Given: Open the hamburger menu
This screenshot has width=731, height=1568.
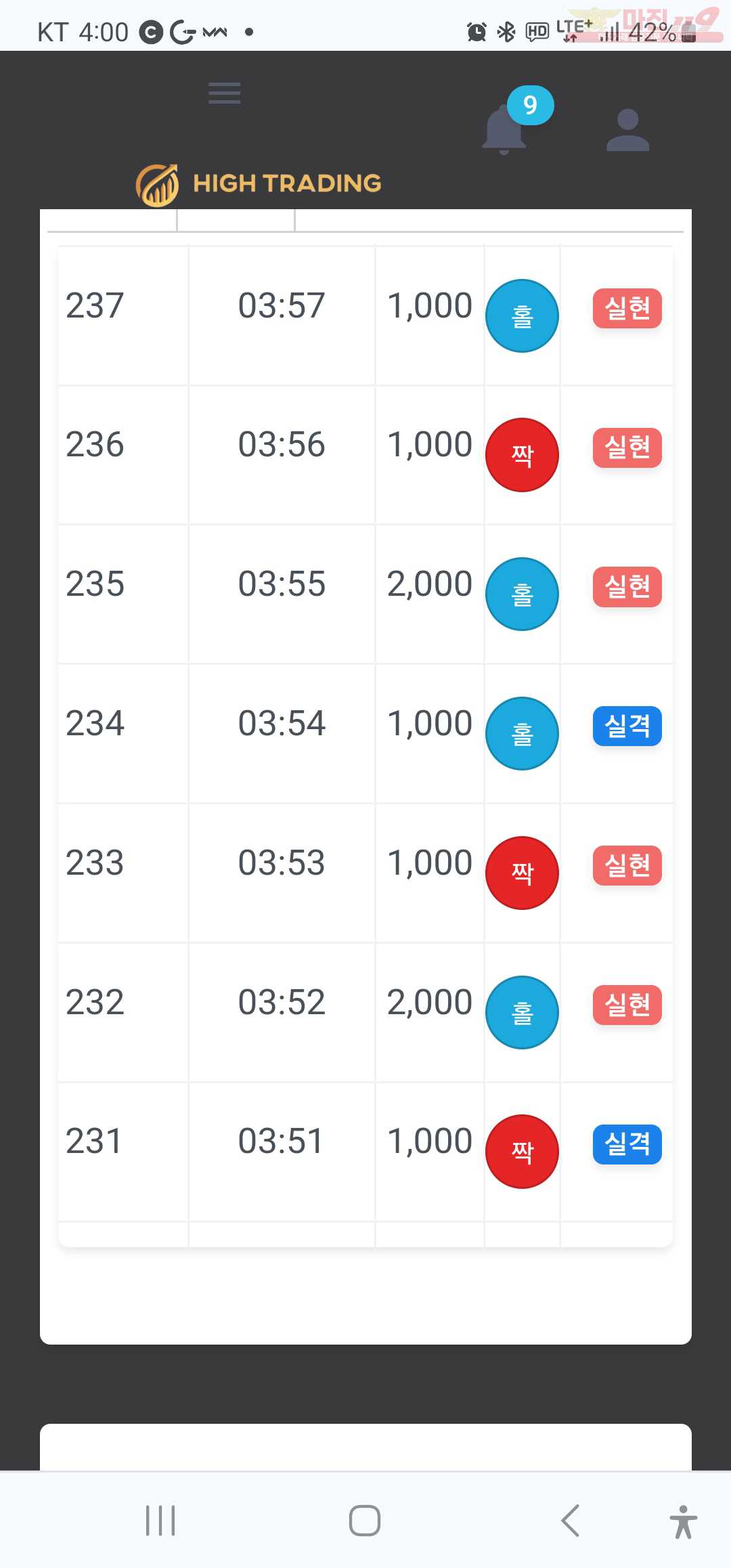Looking at the screenshot, I should 225,93.
